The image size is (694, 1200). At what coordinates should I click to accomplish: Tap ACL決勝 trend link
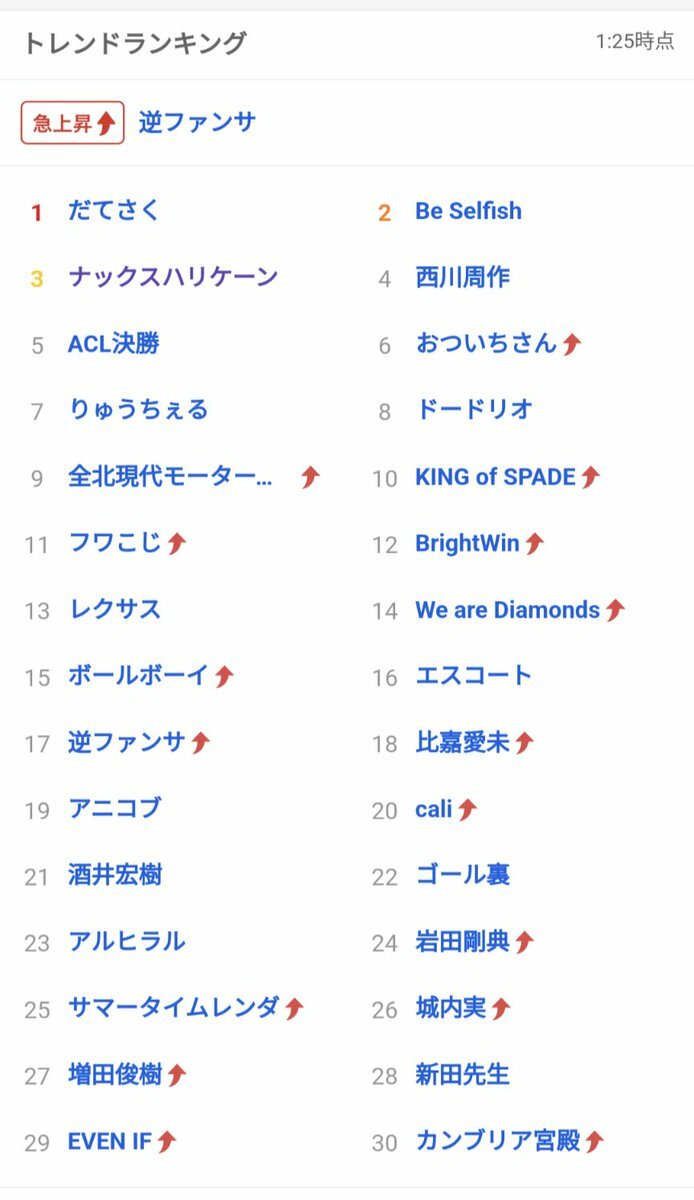point(113,344)
